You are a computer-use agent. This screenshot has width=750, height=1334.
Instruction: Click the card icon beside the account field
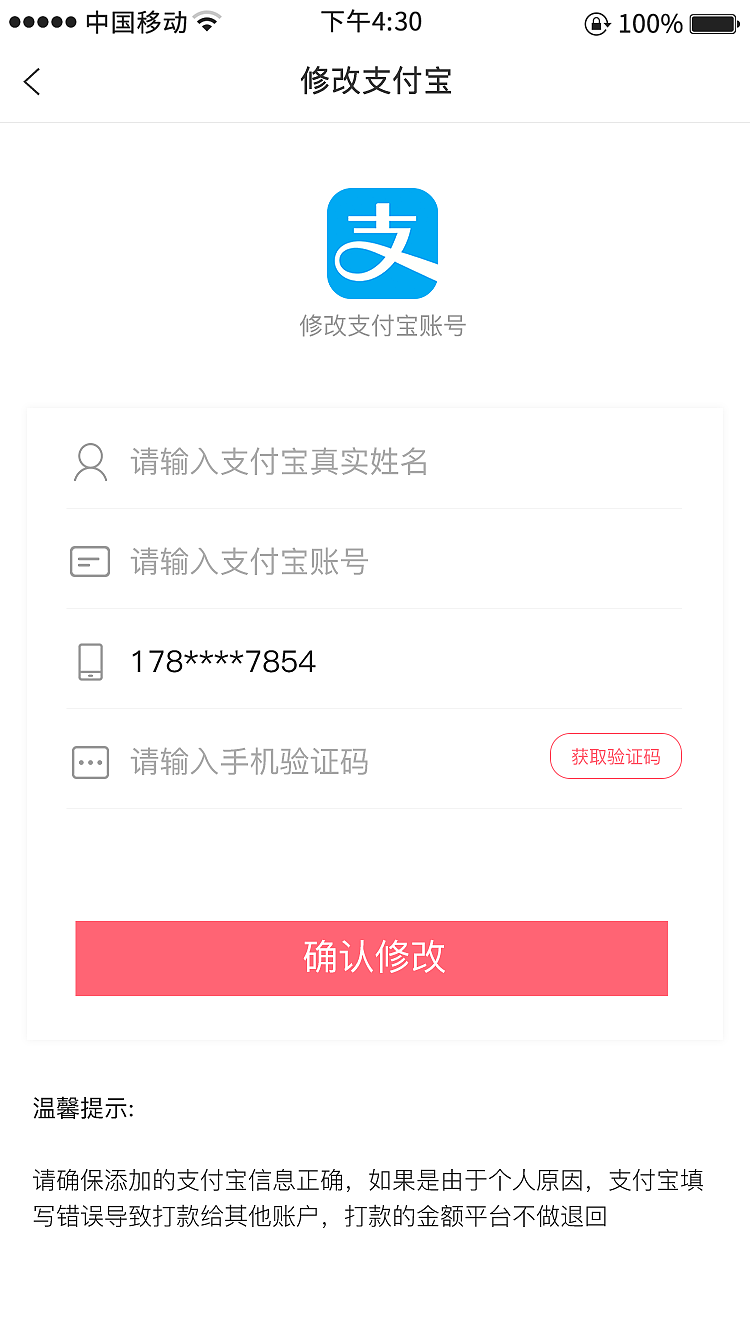90,561
